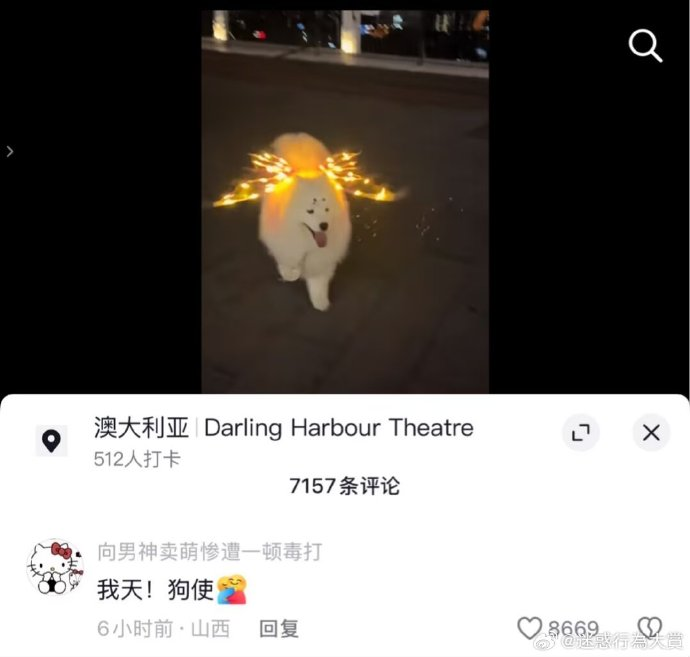Screen dimensions: 690x657
Task: Tap the arrow on the video's left edge
Action: pos(10,151)
